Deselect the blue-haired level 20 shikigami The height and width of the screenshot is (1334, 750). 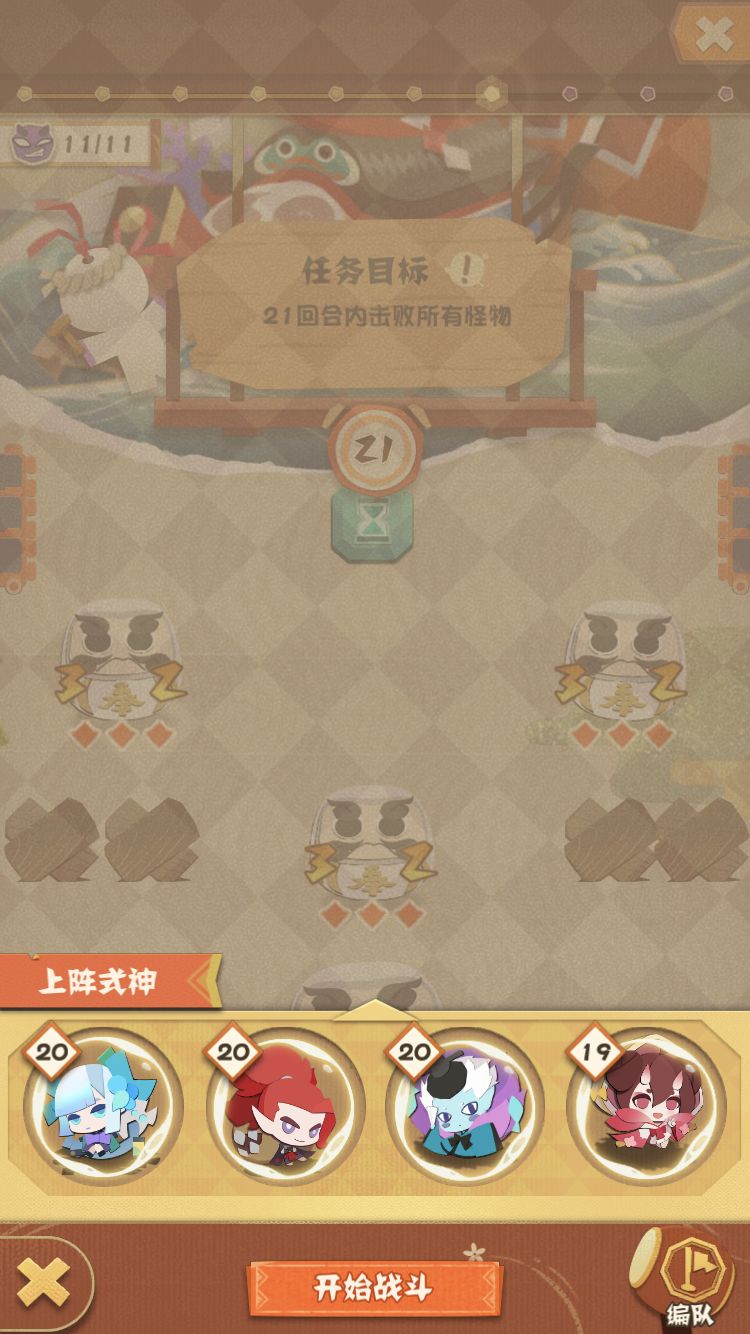pos(100,1110)
